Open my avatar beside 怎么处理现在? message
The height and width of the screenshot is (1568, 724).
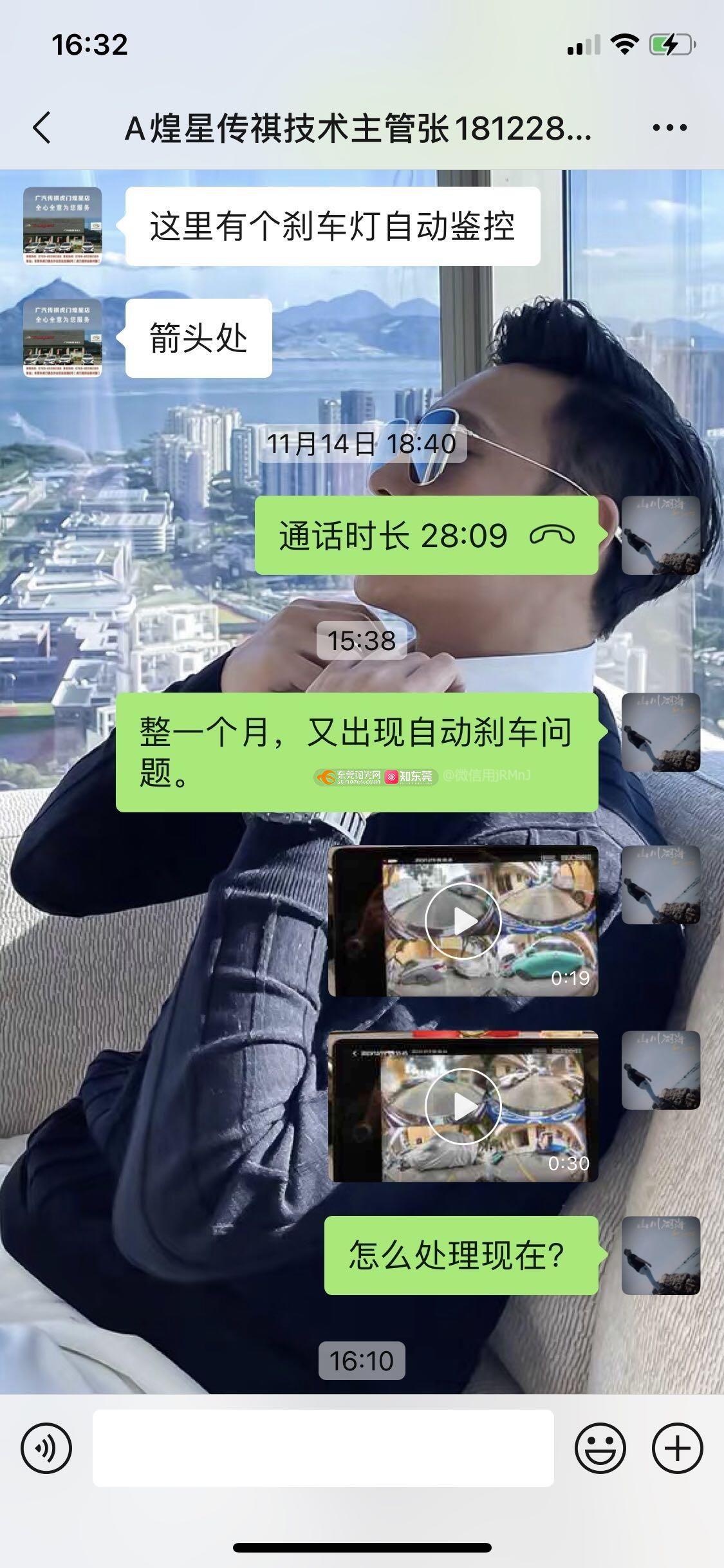[x=660, y=1255]
